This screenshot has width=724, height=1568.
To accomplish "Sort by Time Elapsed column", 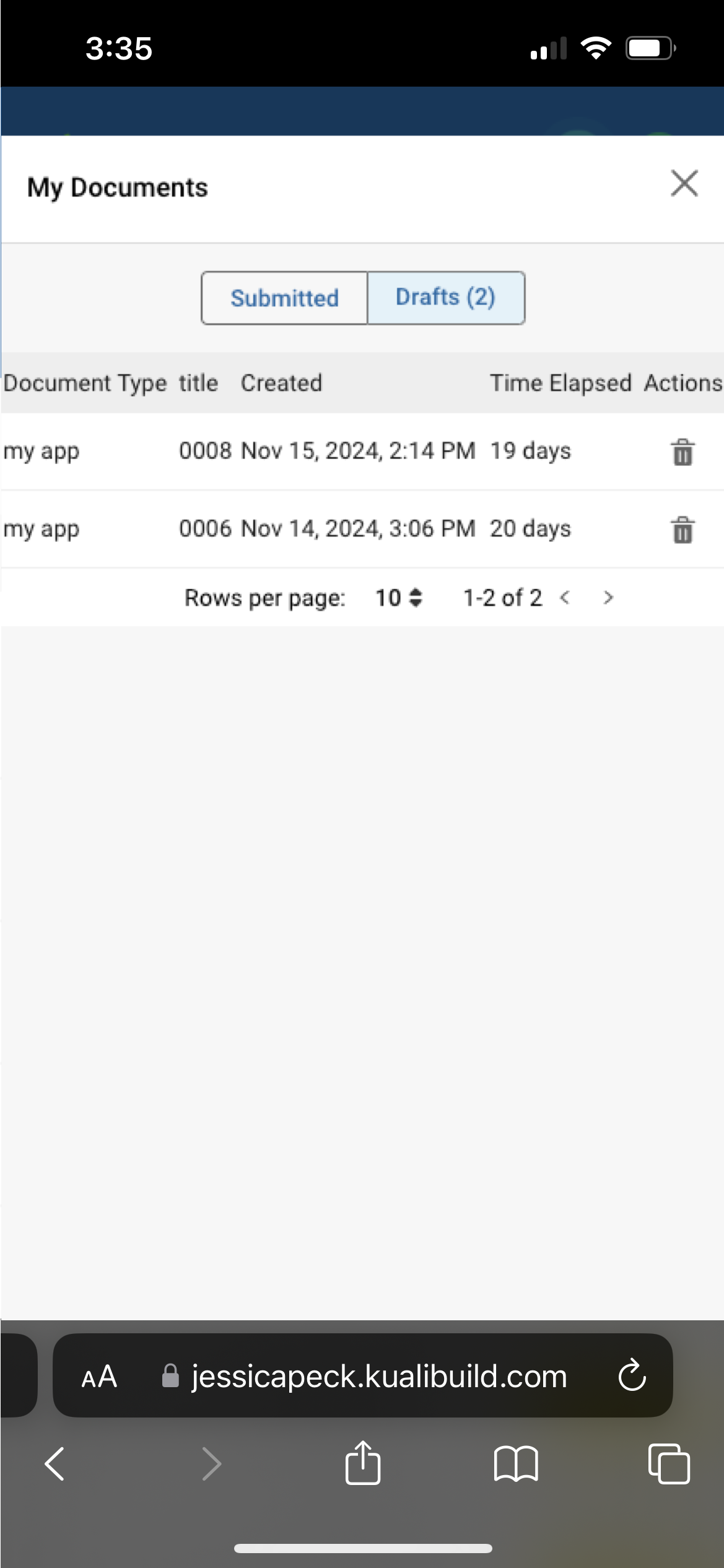I will (561, 383).
